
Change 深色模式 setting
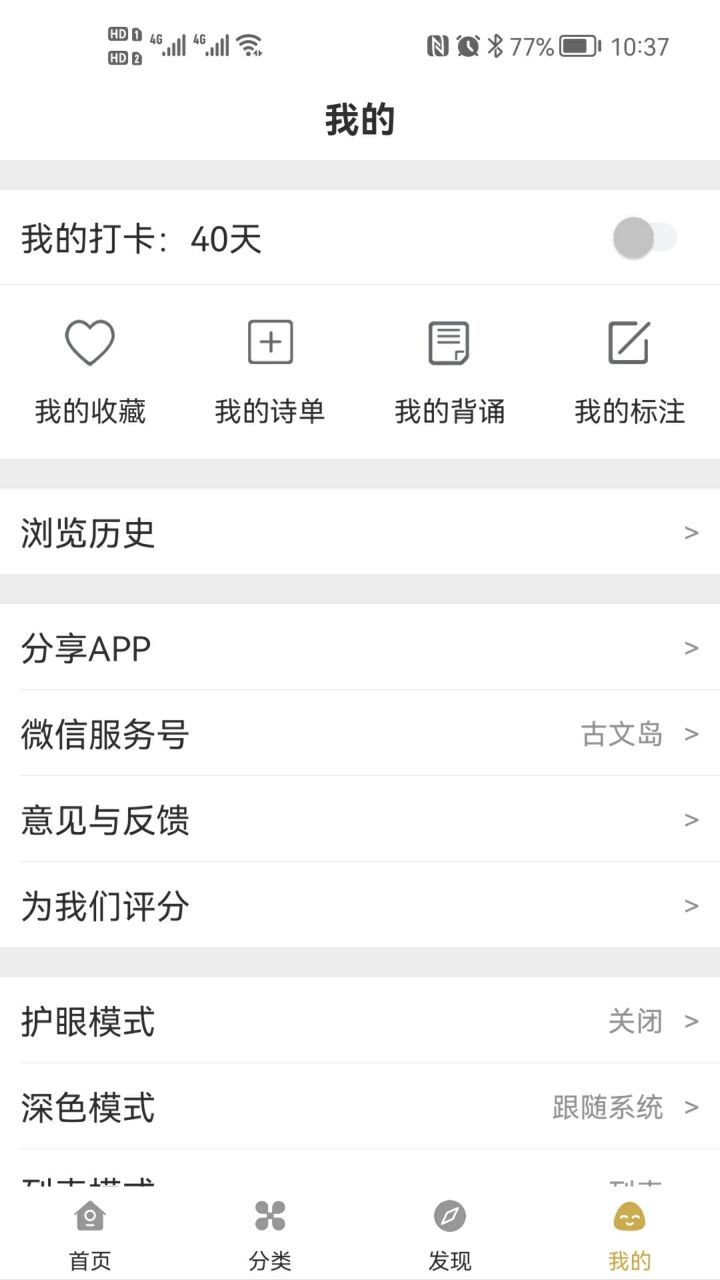click(360, 1108)
